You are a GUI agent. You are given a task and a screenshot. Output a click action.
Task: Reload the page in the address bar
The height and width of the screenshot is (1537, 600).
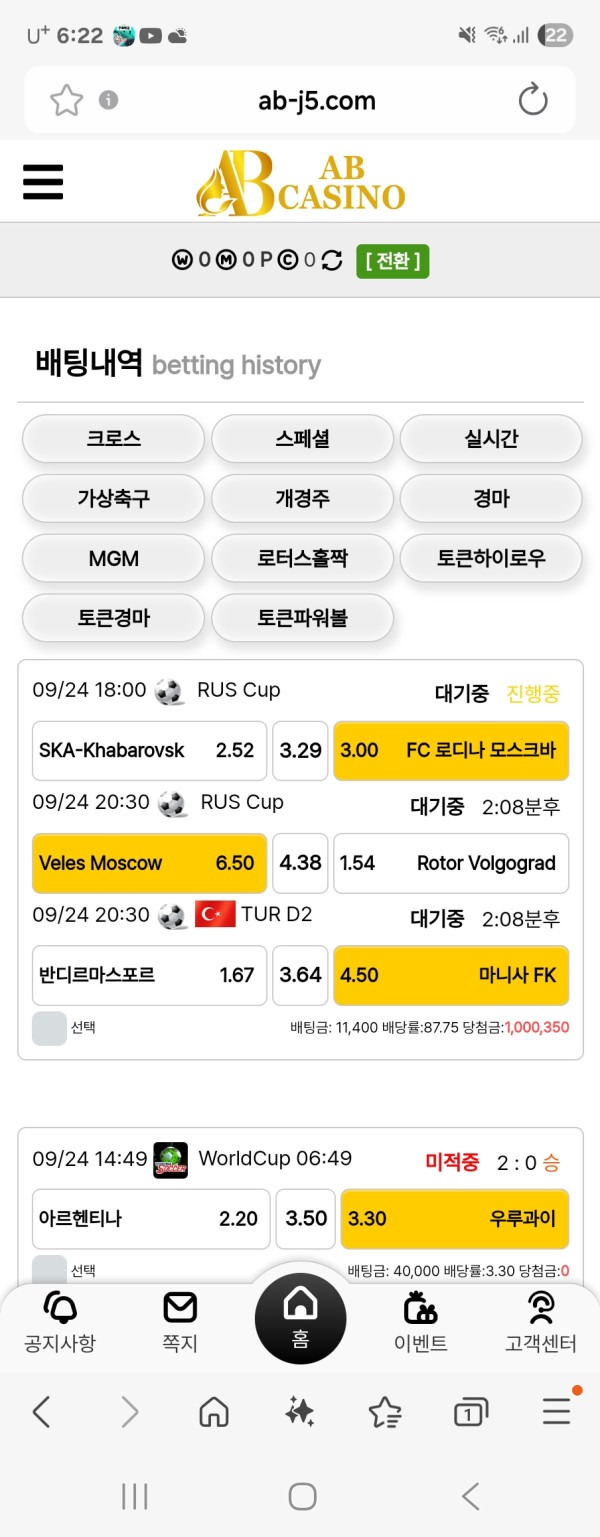click(533, 100)
